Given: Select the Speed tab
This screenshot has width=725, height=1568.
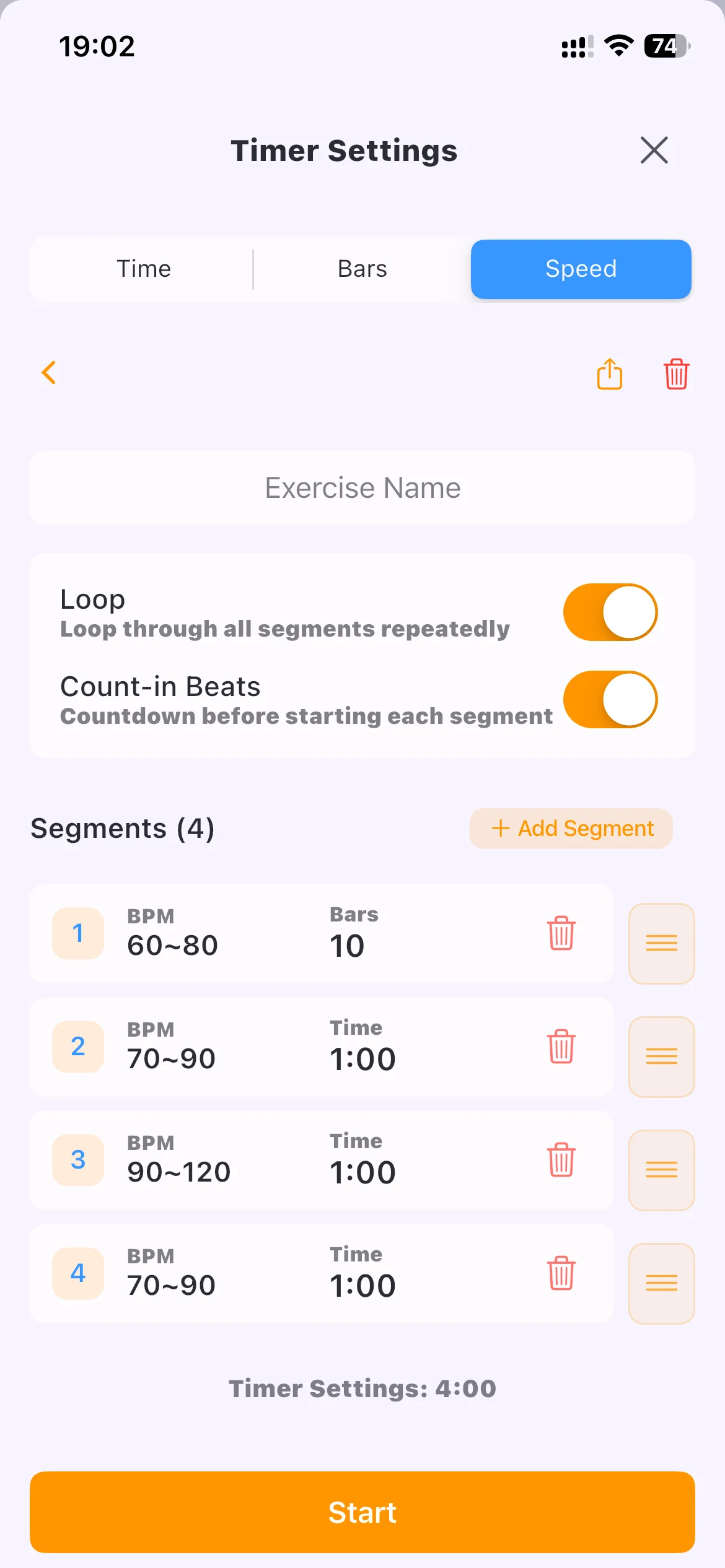Looking at the screenshot, I should coord(581,269).
